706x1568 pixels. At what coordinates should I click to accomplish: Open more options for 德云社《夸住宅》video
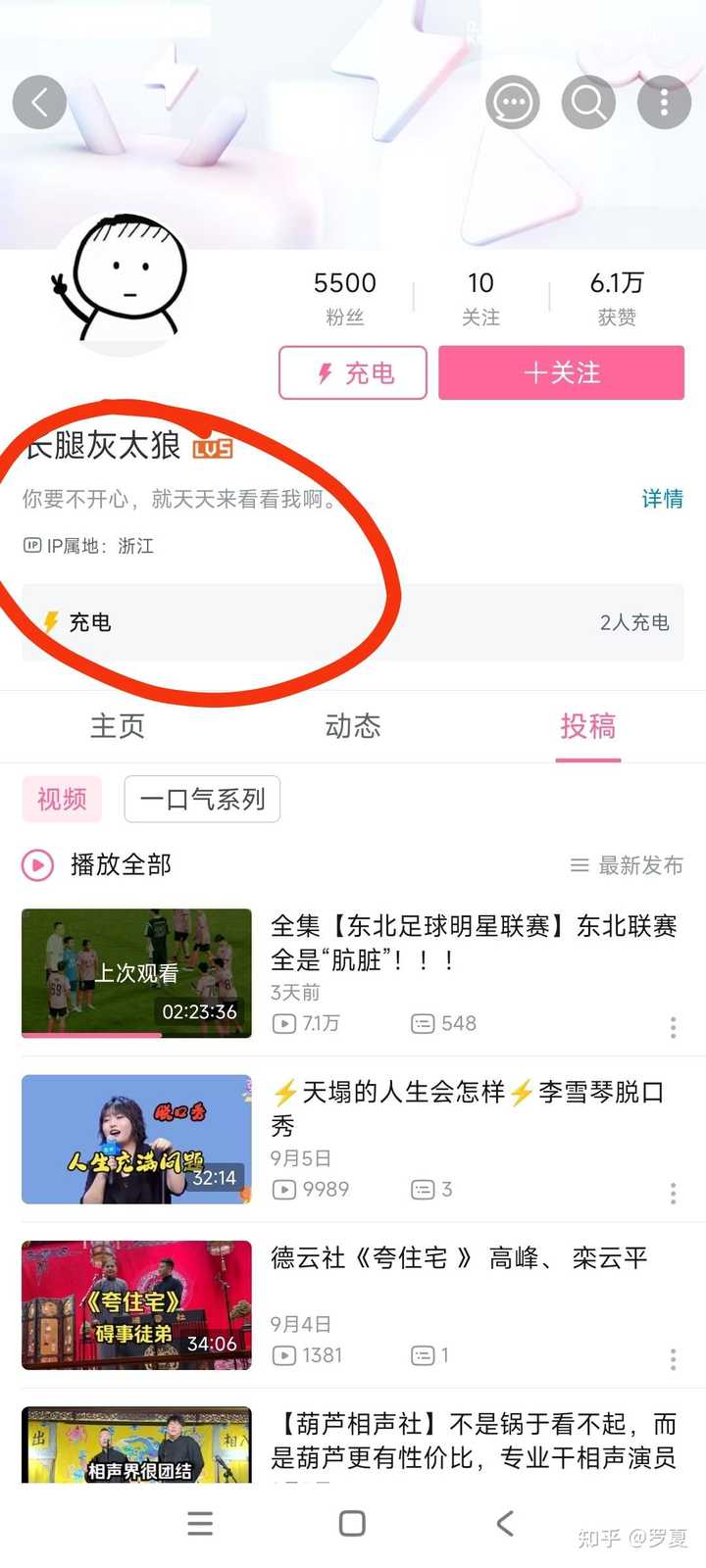pyautogui.click(x=673, y=1359)
